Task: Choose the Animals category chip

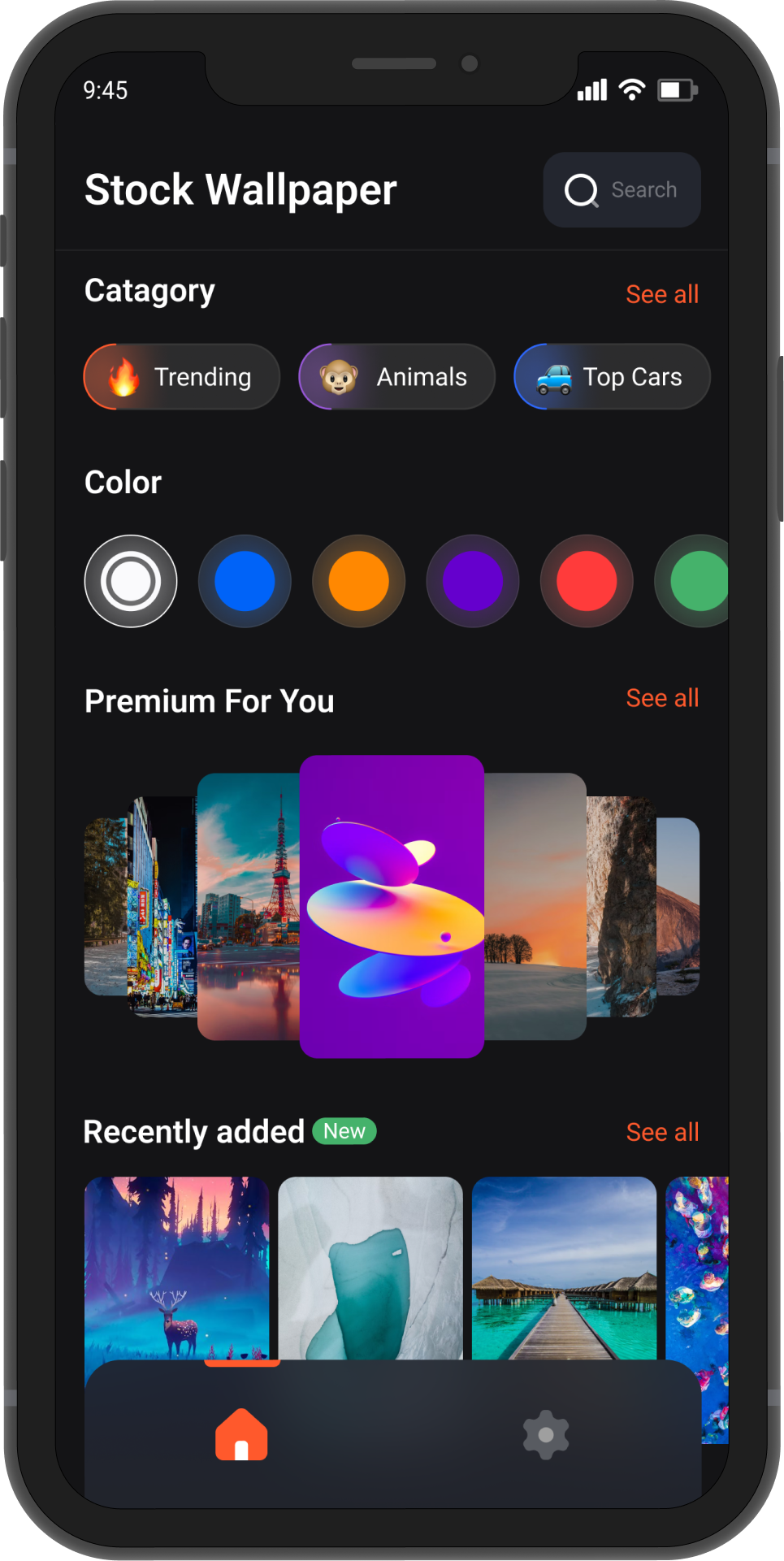Action: (396, 377)
